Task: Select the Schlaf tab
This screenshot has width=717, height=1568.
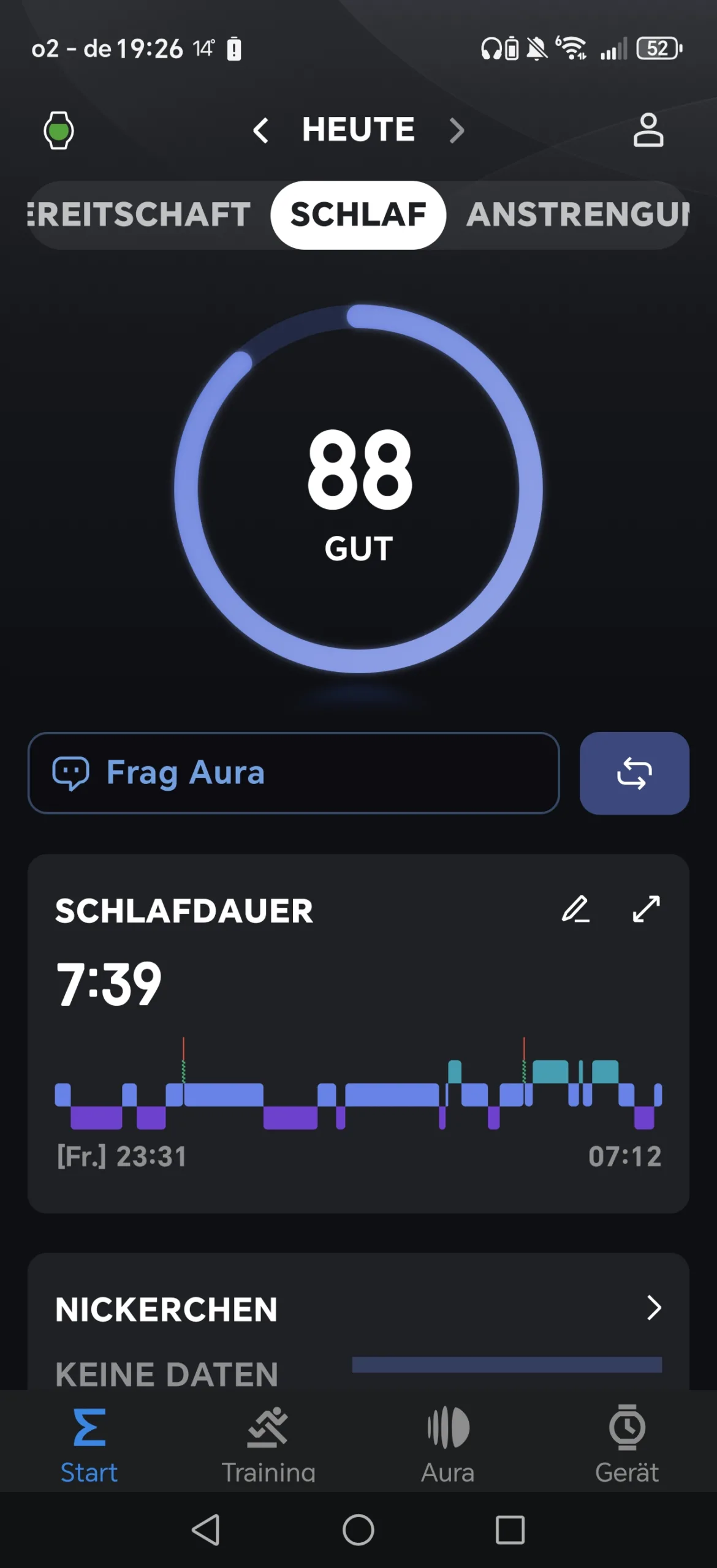Action: point(358,215)
